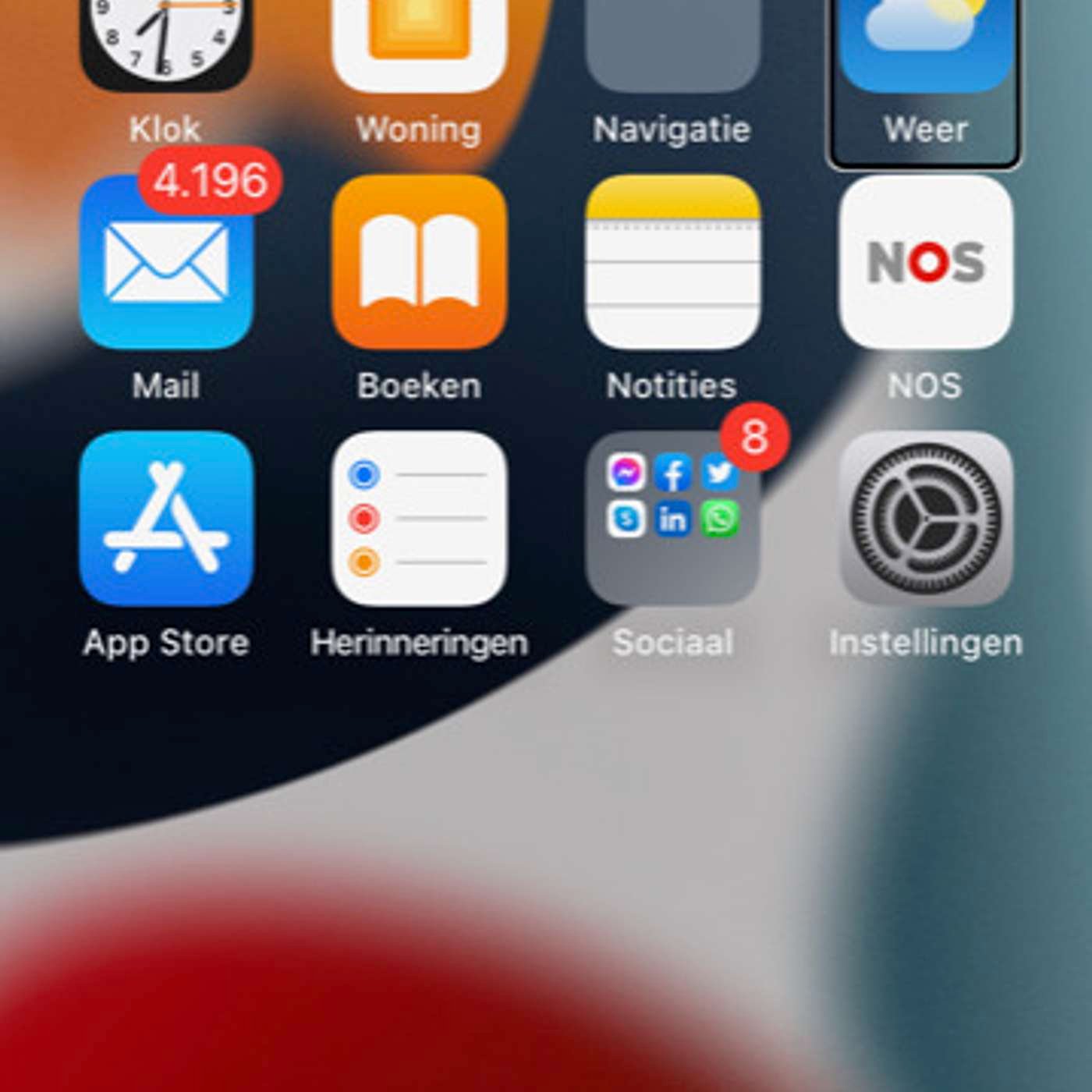Open the Sociaal folder
The width and height of the screenshot is (1092, 1092).
(x=672, y=519)
